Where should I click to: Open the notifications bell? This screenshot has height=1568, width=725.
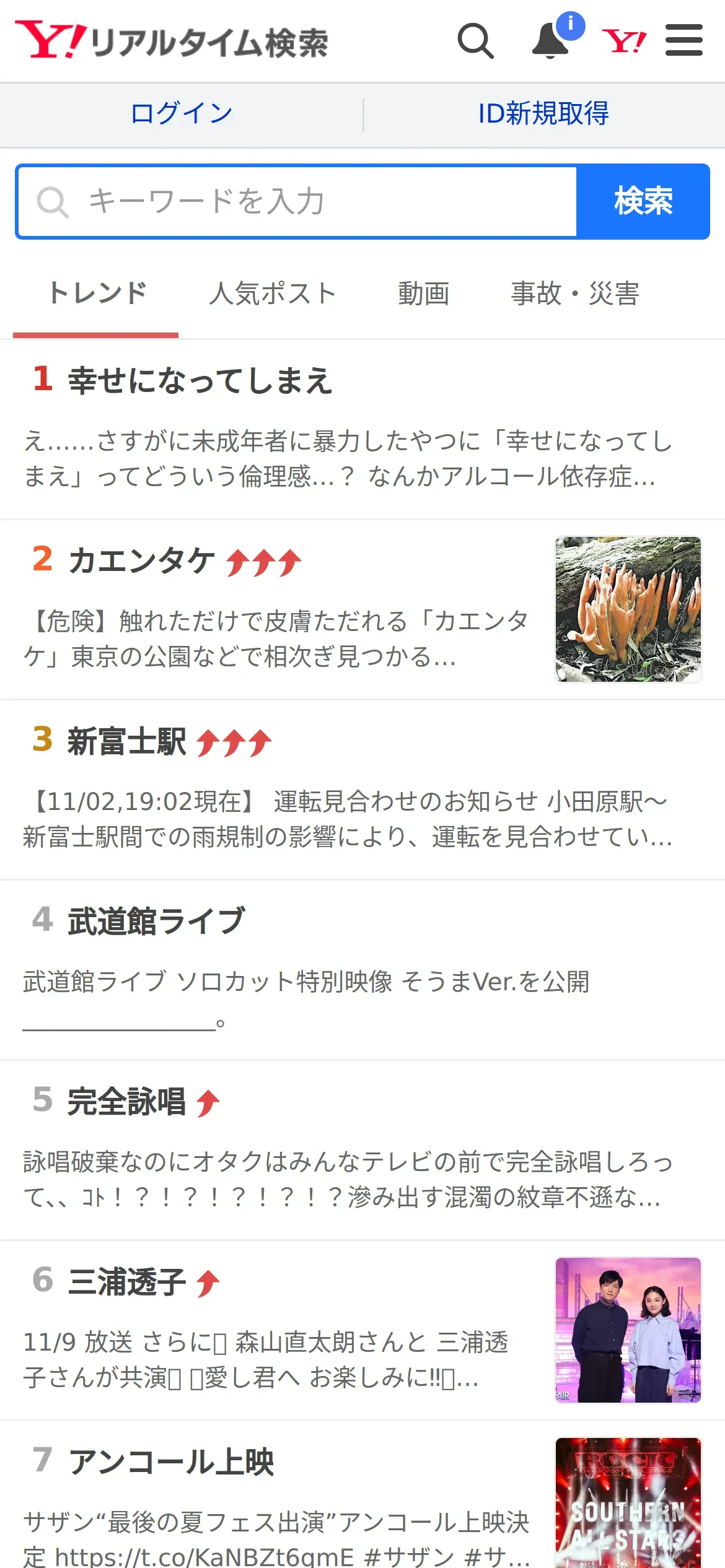[x=551, y=41]
